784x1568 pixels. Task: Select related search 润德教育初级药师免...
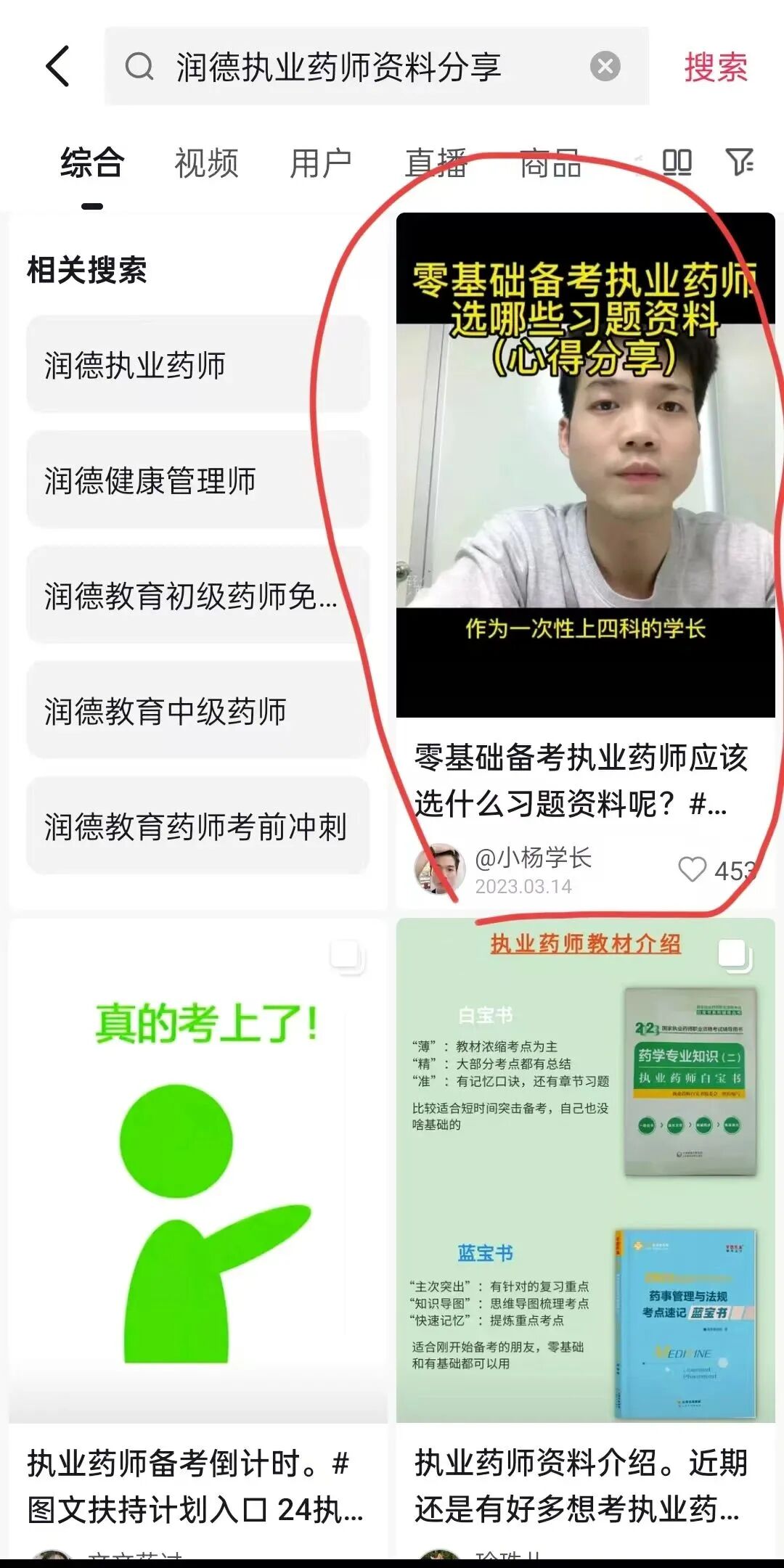pos(197,595)
